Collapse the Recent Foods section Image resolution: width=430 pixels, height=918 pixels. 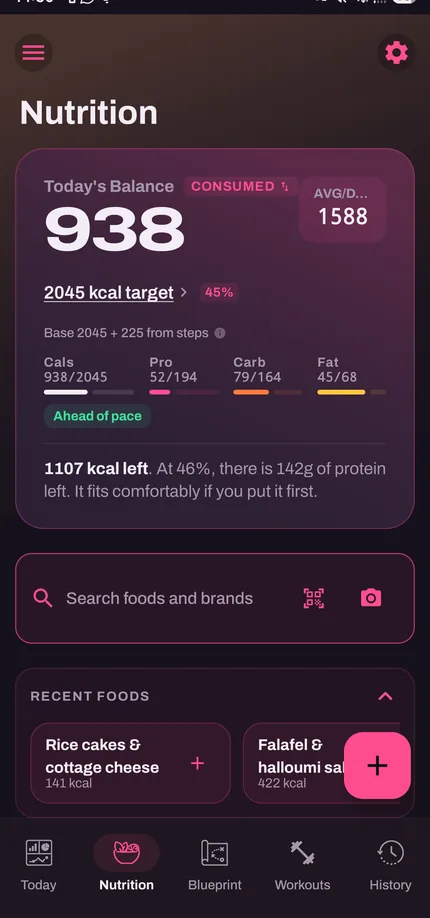[385, 696]
